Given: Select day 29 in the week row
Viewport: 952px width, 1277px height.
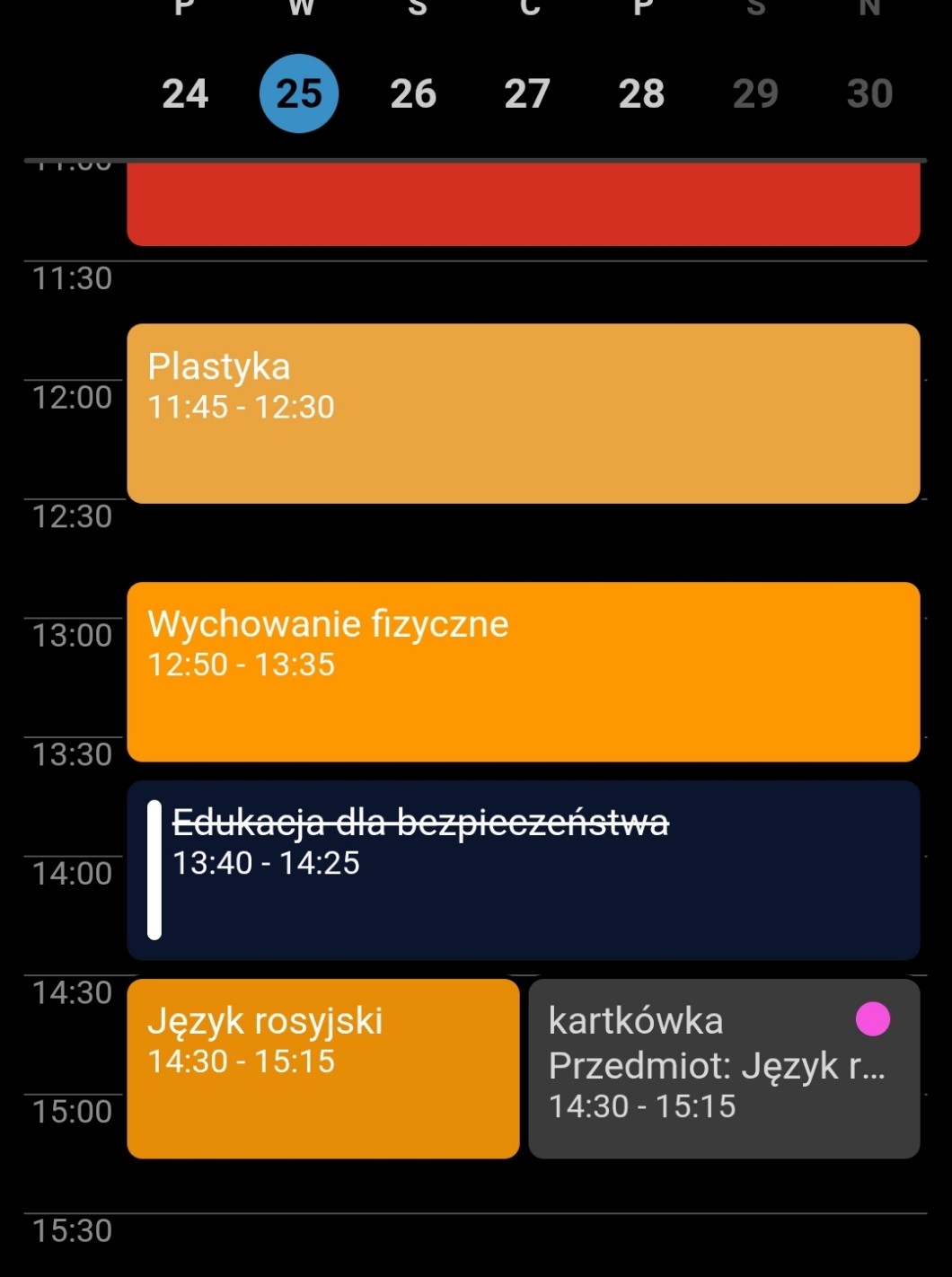Looking at the screenshot, I should (755, 93).
